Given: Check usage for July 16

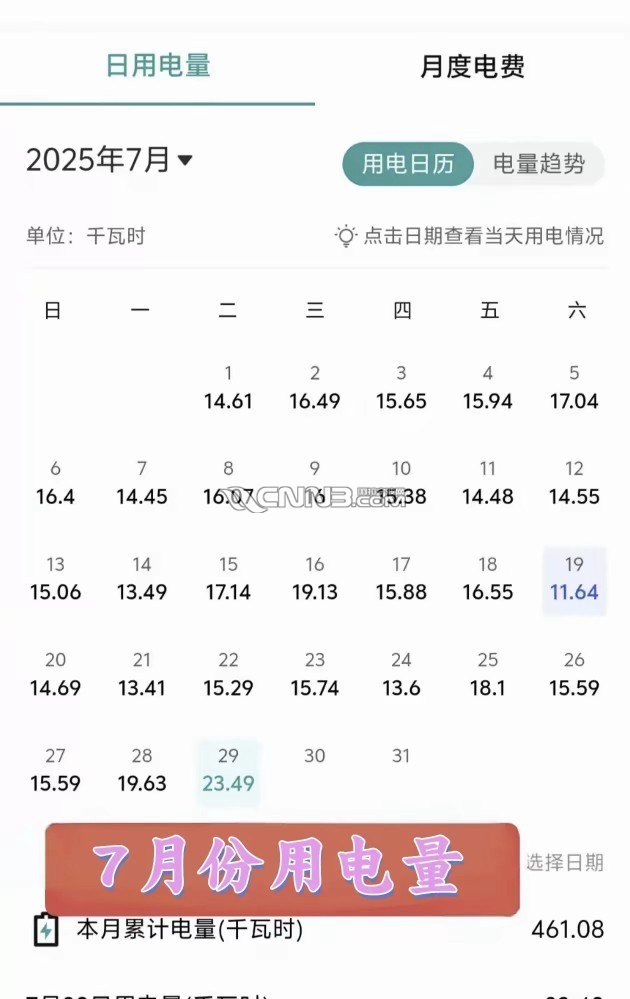Looking at the screenshot, I should 315,579.
